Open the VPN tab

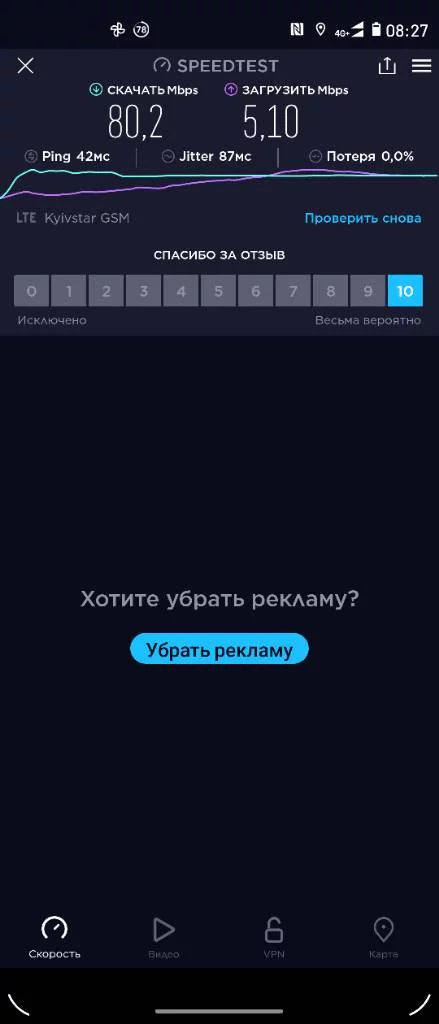(x=273, y=938)
